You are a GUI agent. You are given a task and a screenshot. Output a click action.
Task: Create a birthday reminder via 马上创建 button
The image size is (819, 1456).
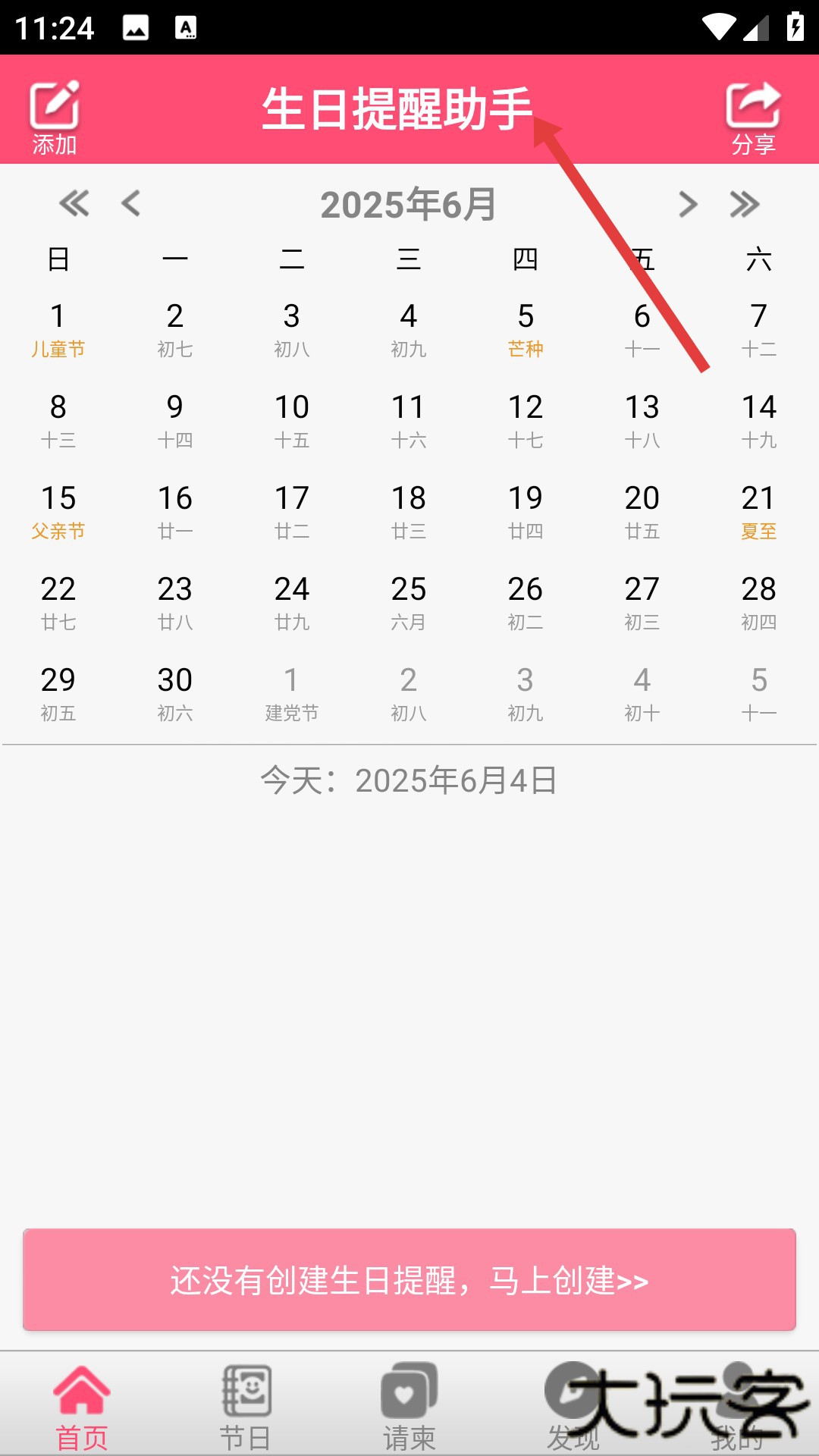(x=409, y=1280)
